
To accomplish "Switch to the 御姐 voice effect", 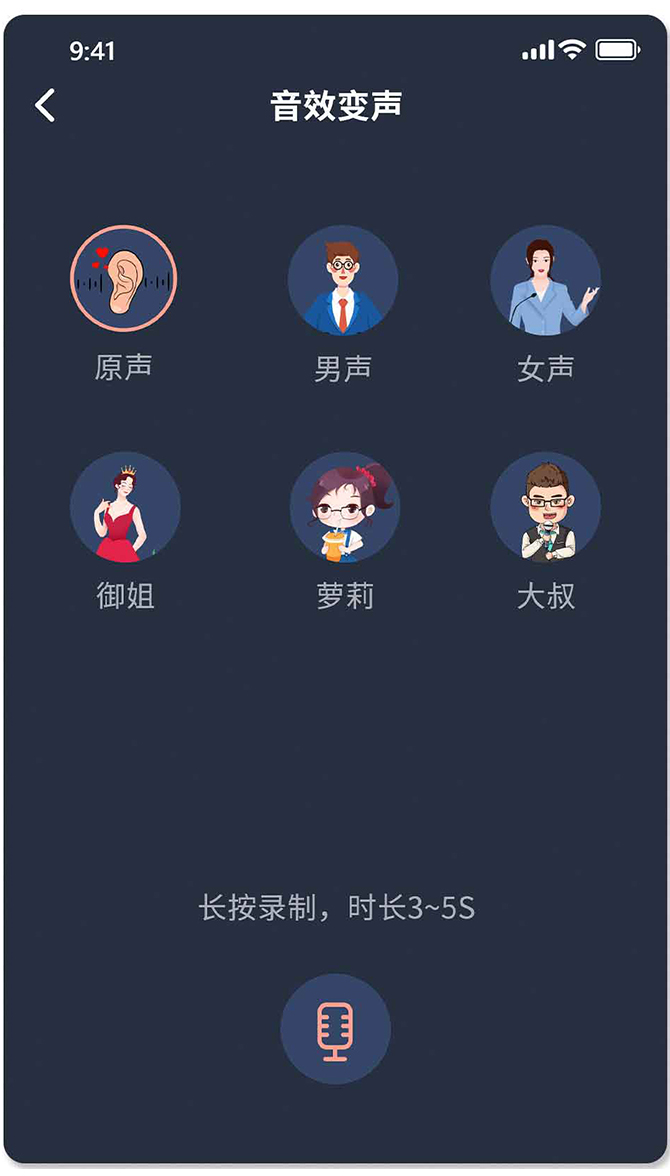I will coord(125,507).
